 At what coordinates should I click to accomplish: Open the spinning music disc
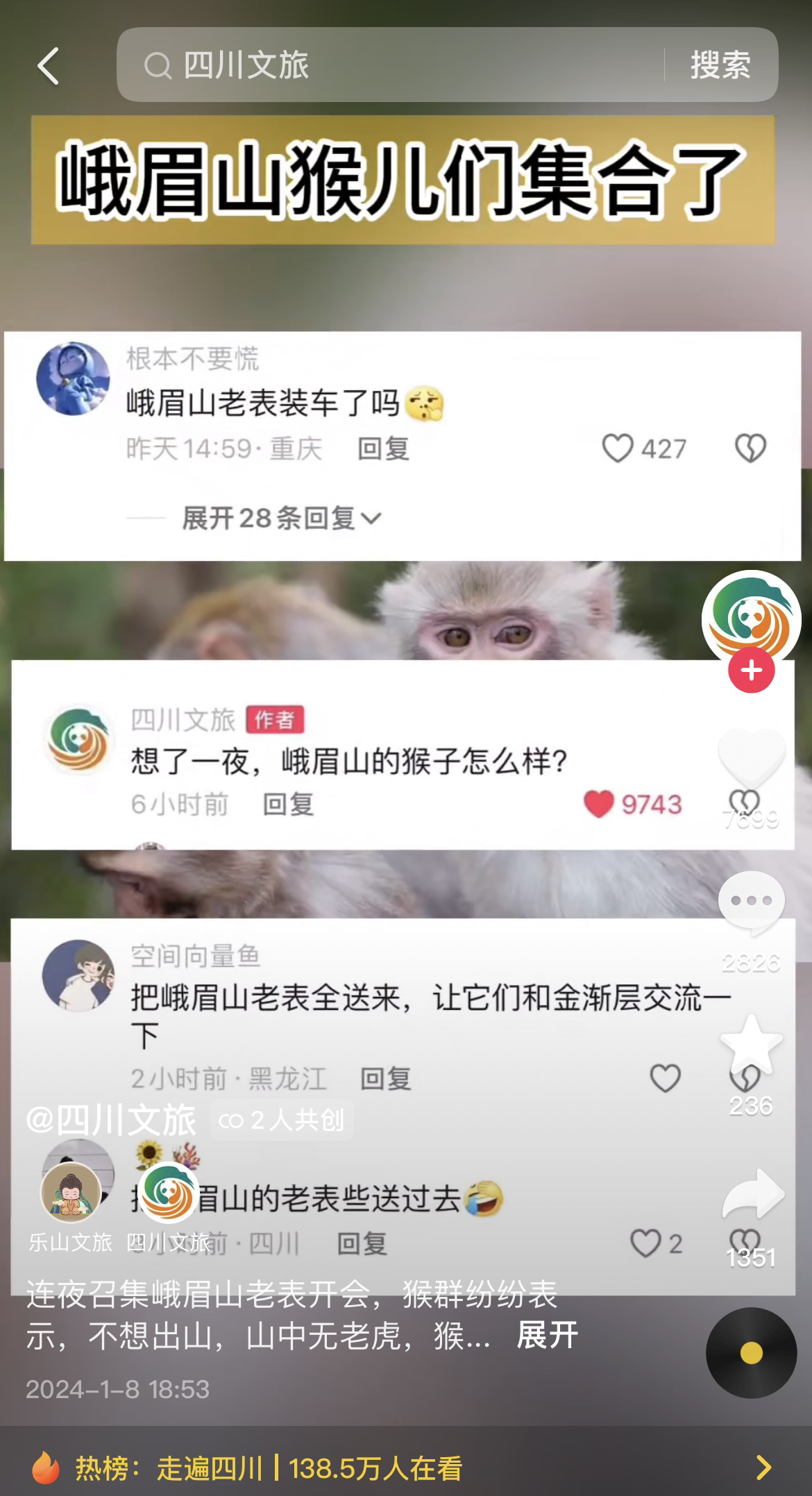point(751,1352)
